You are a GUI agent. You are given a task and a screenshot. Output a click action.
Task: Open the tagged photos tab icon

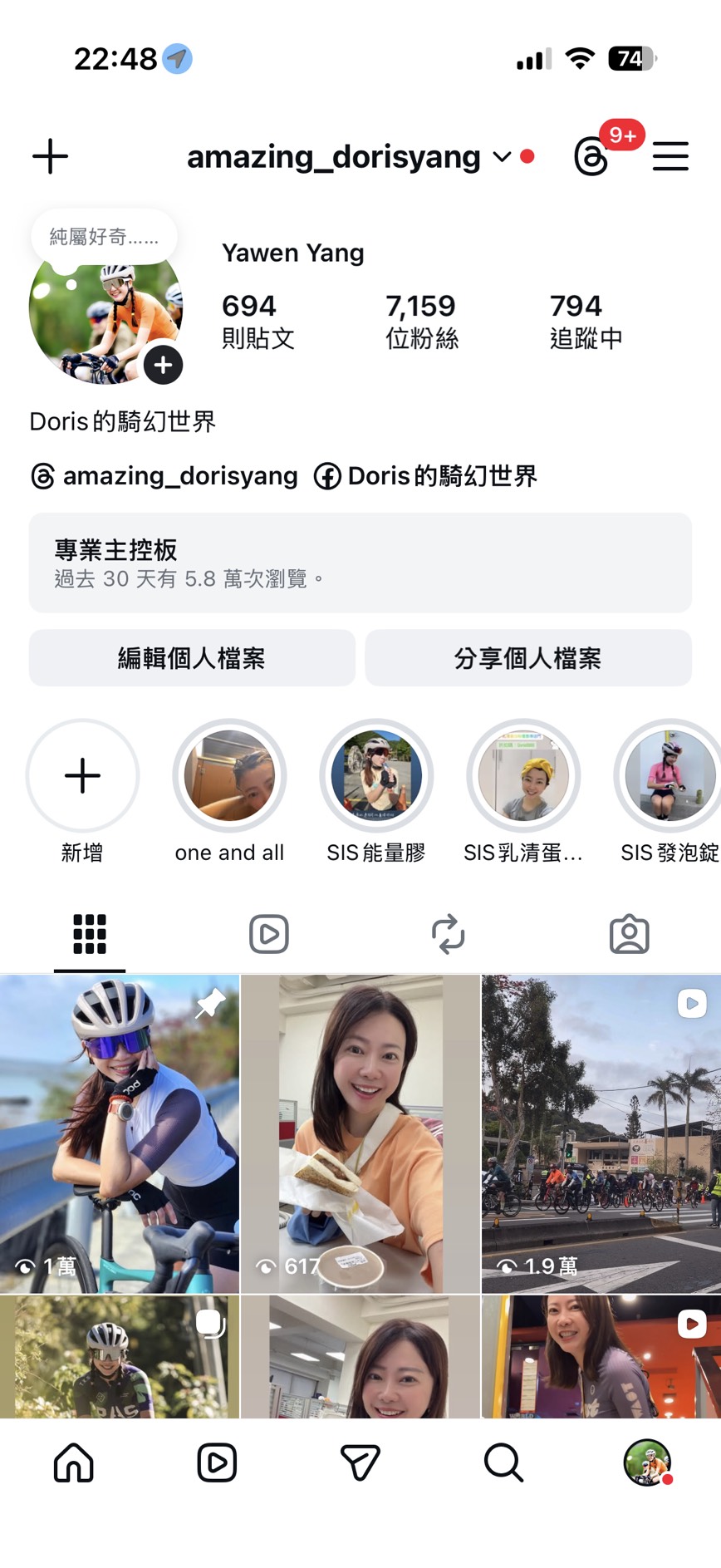[630, 933]
